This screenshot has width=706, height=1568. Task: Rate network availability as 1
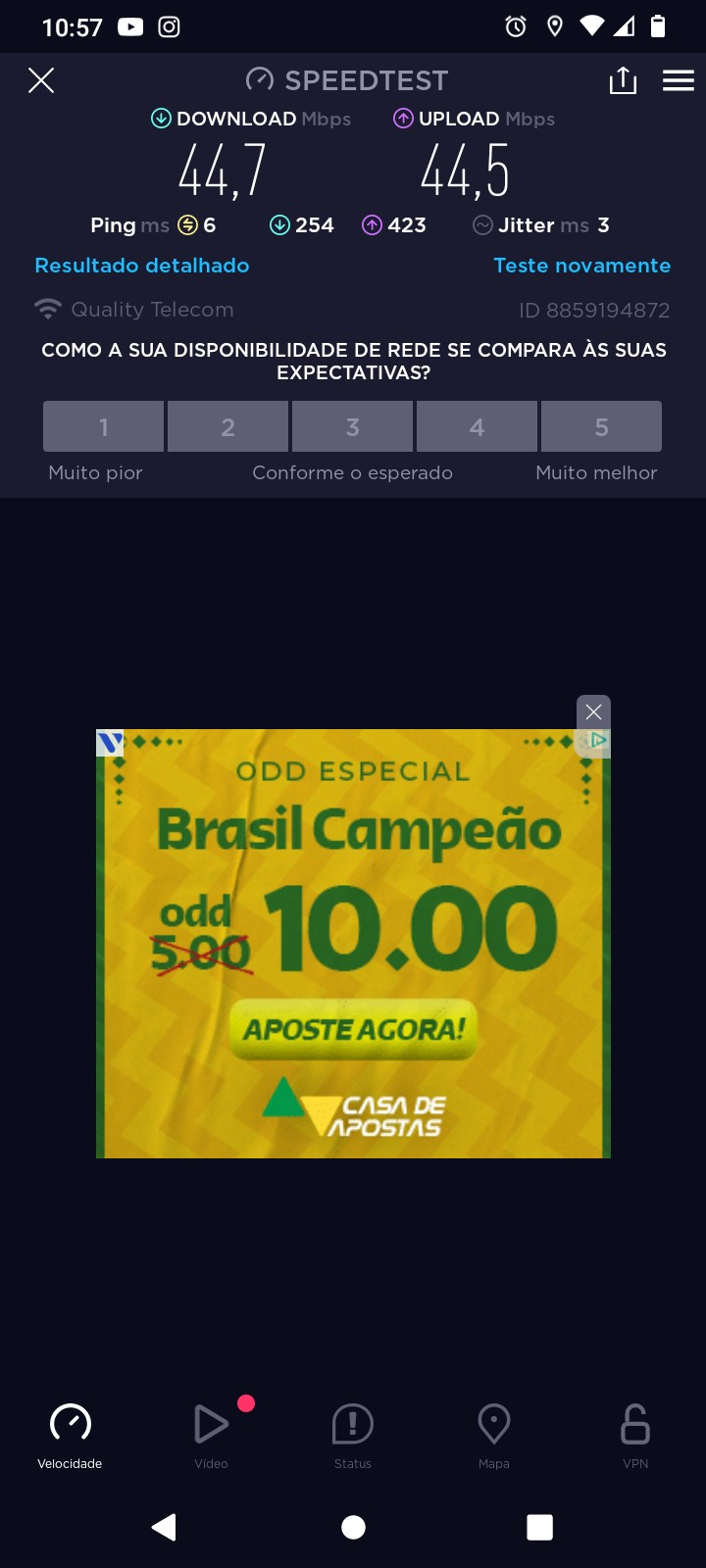coord(103,426)
